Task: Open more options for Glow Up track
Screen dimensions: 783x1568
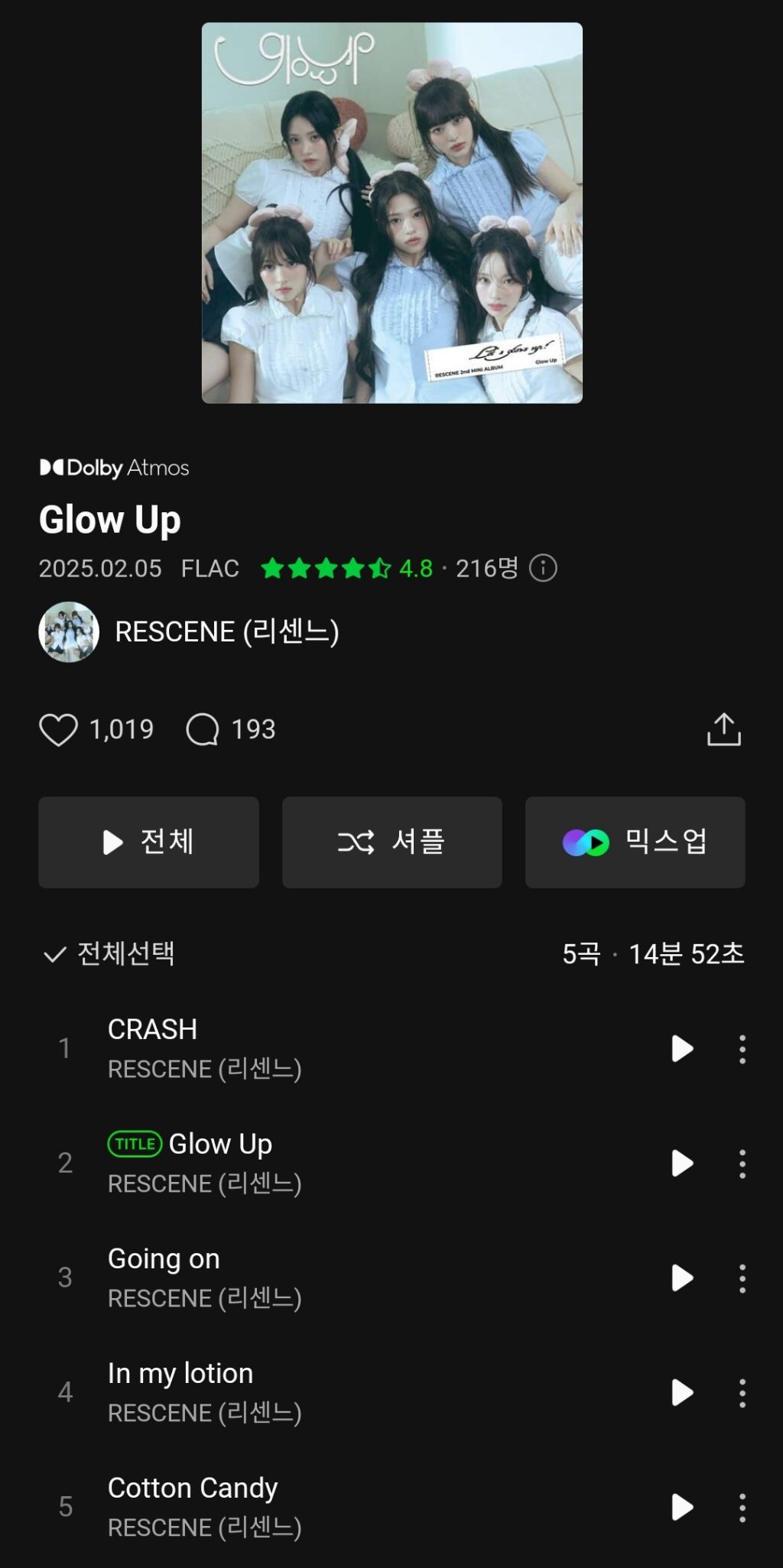Action: tap(742, 1163)
